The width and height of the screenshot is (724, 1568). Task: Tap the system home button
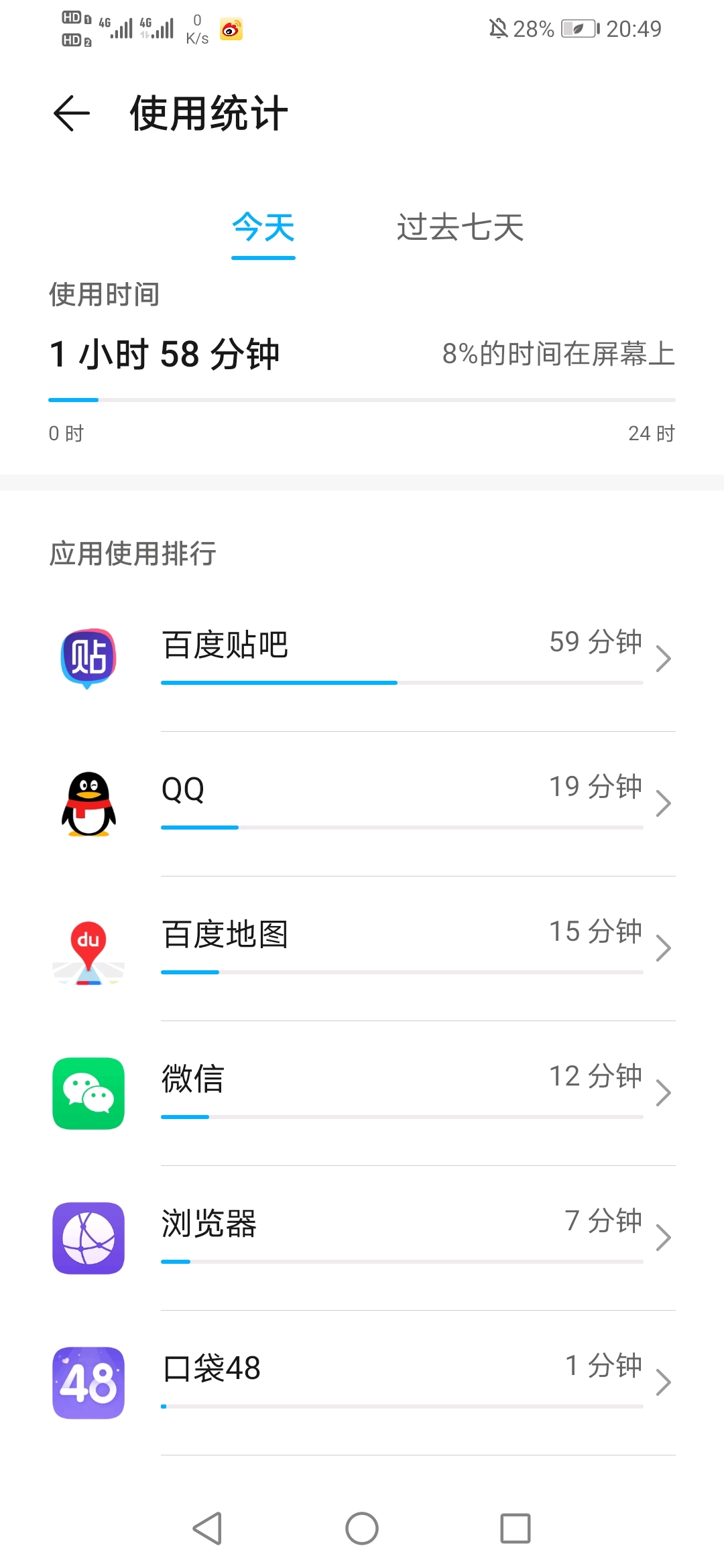click(x=362, y=1528)
